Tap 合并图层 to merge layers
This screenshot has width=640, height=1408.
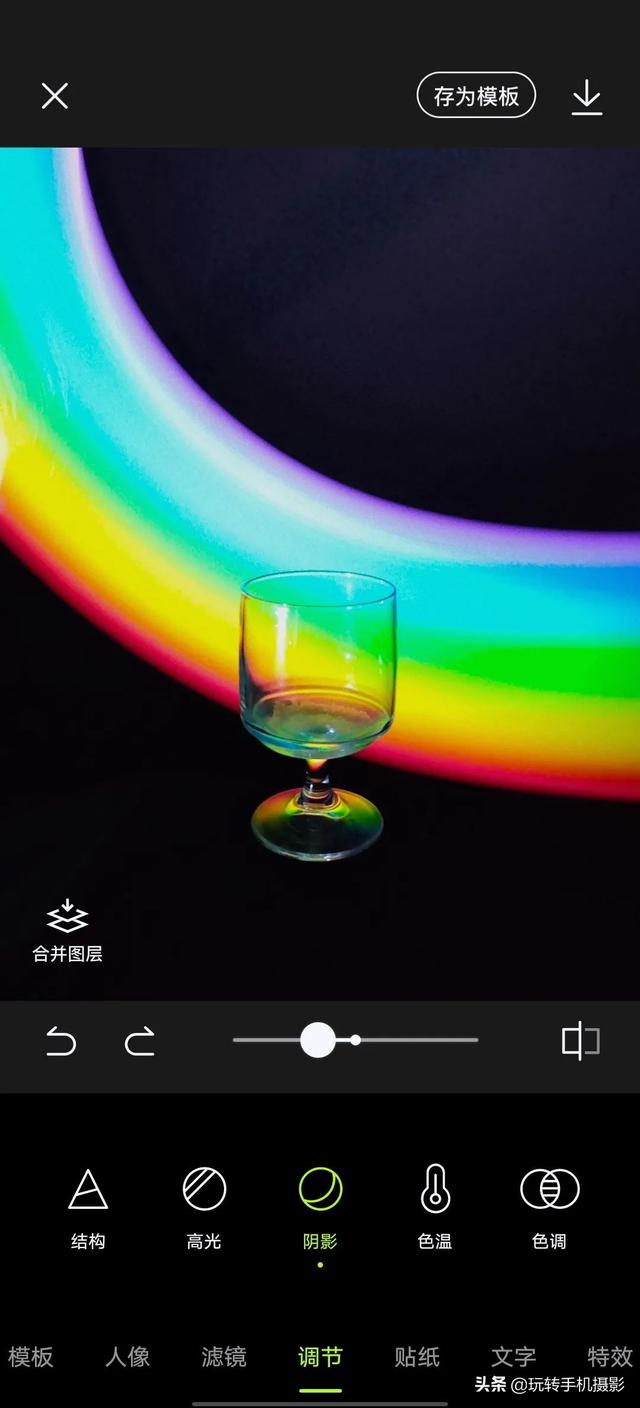[67, 931]
